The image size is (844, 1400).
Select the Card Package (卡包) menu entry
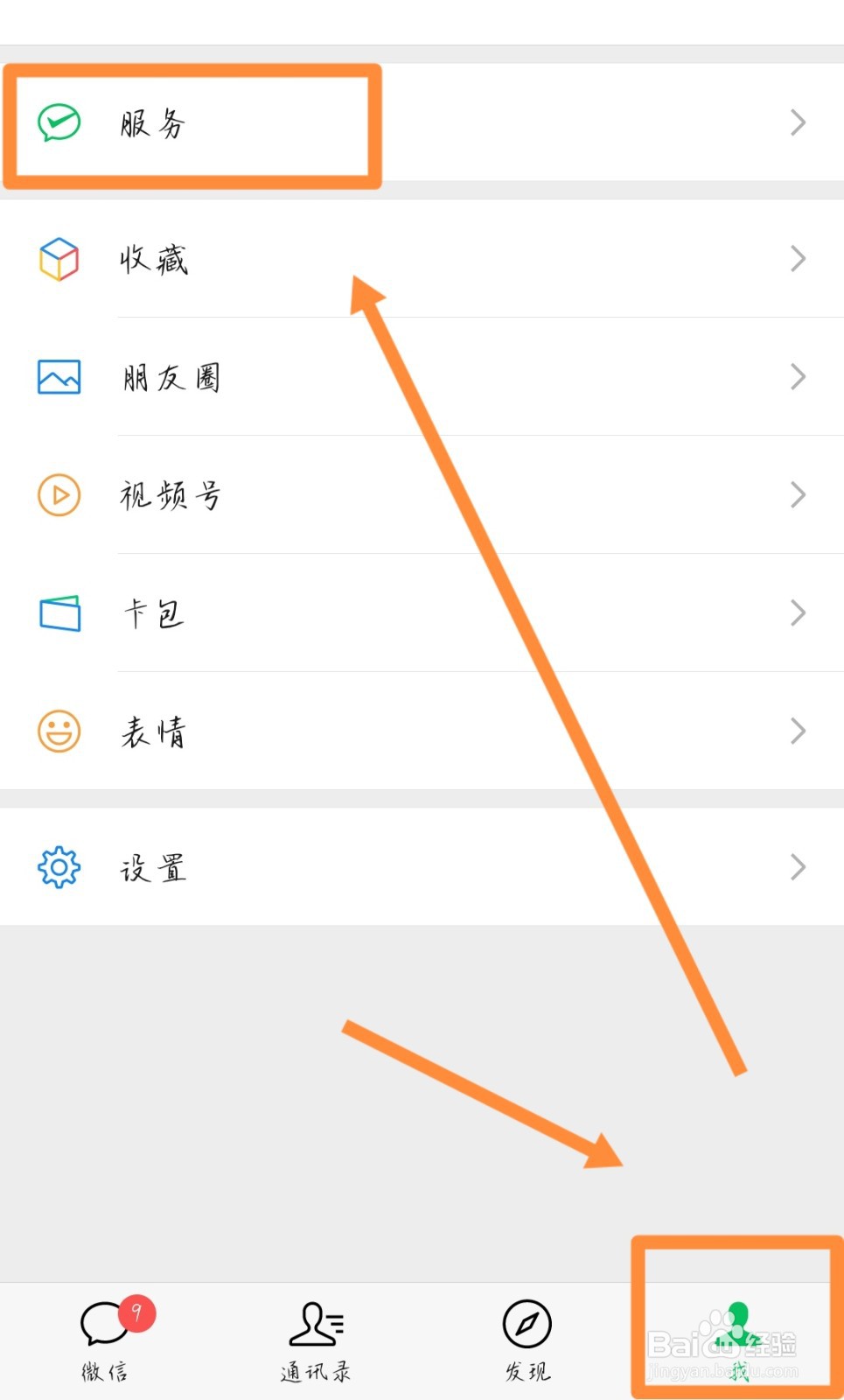(x=153, y=613)
